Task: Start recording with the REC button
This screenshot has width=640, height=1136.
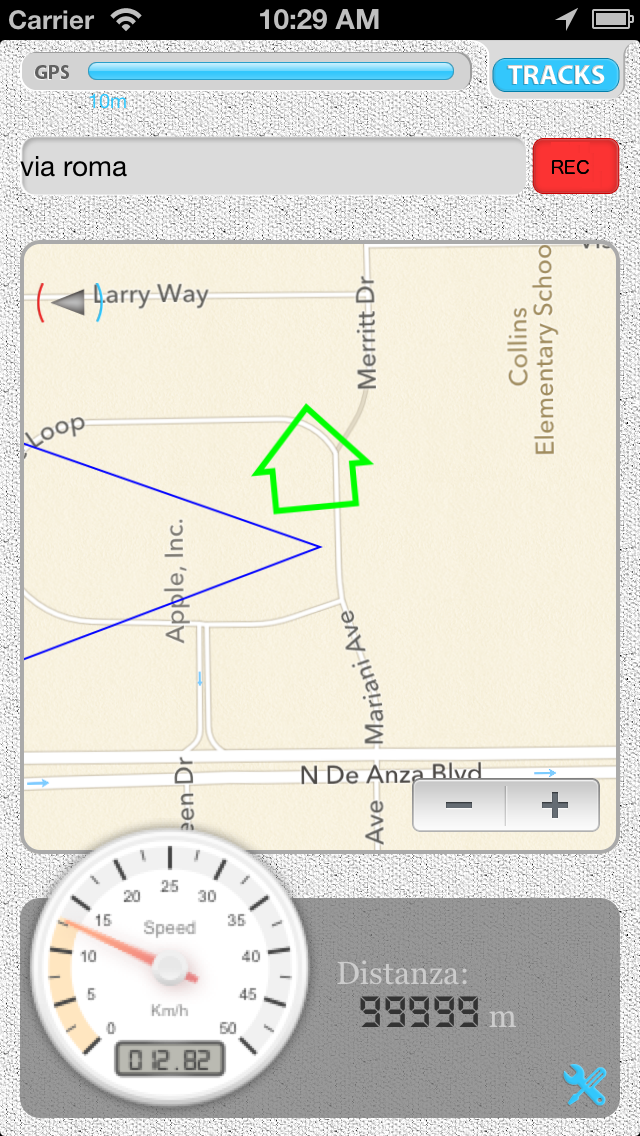Action: [x=575, y=166]
